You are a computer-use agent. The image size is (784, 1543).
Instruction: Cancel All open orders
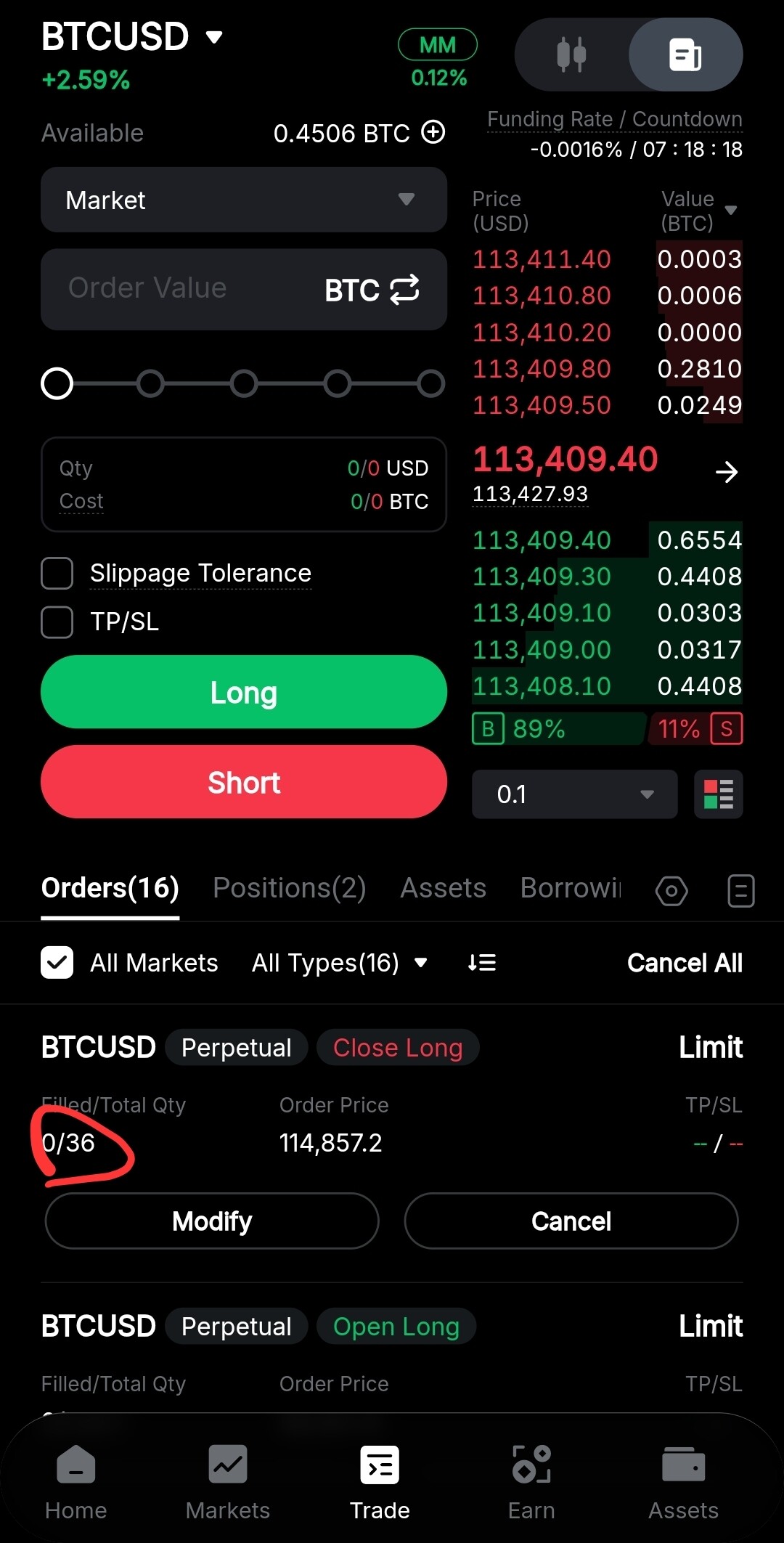684,963
